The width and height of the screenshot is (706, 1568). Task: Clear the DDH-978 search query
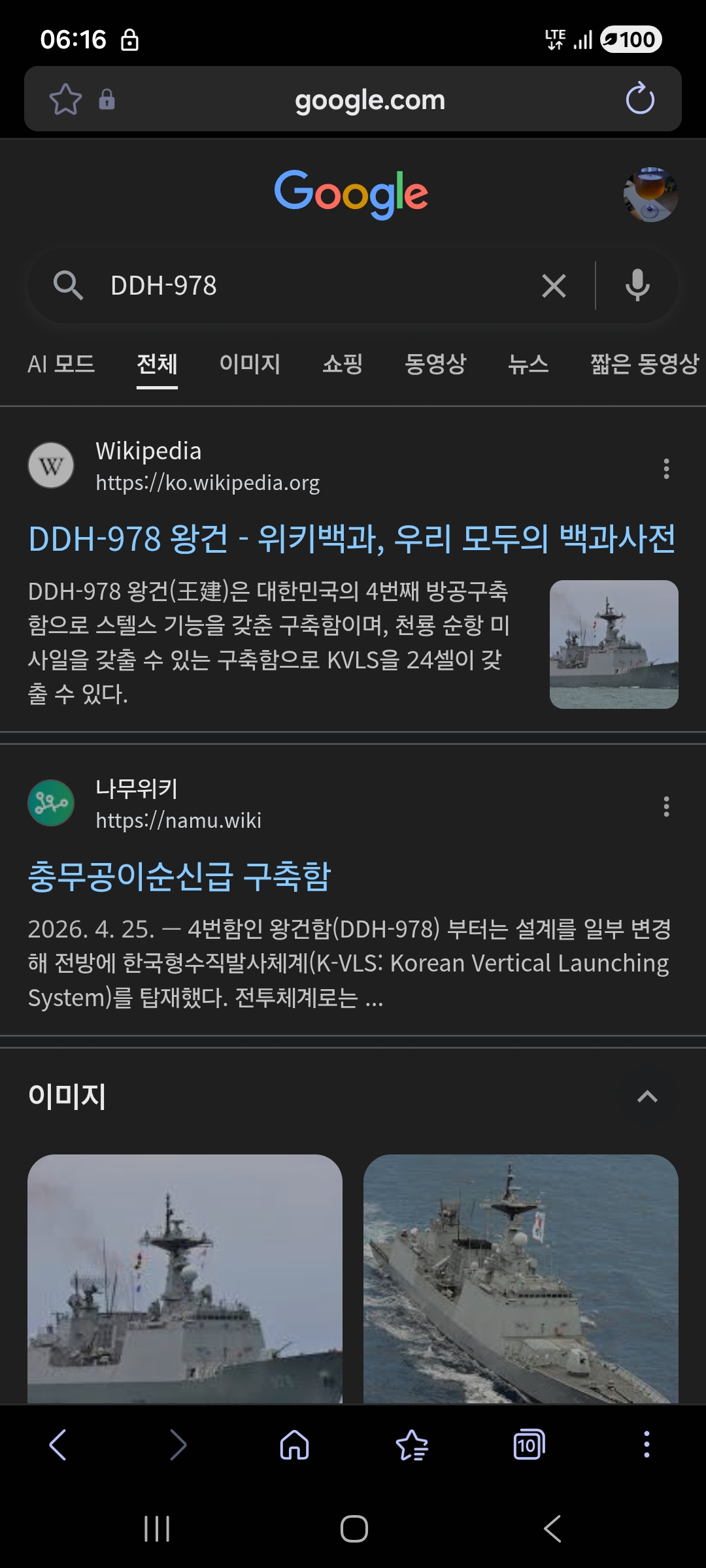554,286
